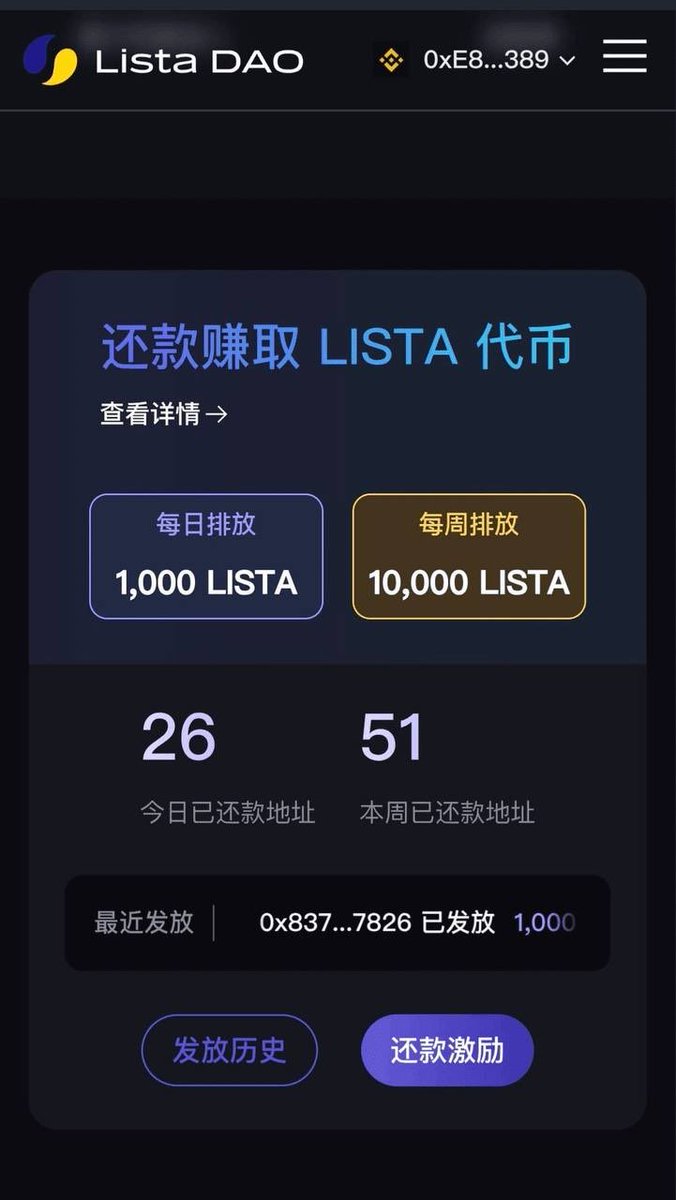
Task: Select the 每周排放 10,000 LISTA card
Action: point(469,556)
